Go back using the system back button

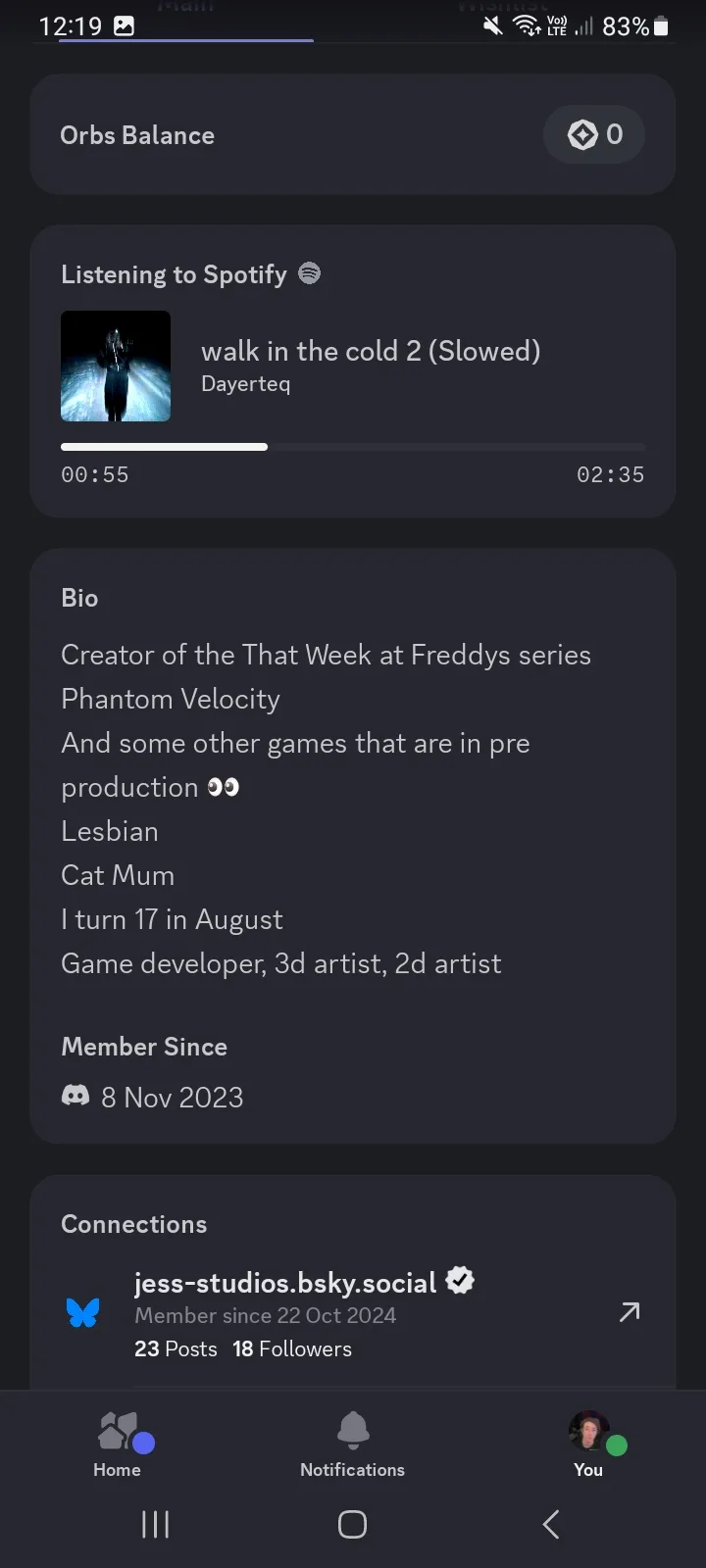(x=551, y=1524)
